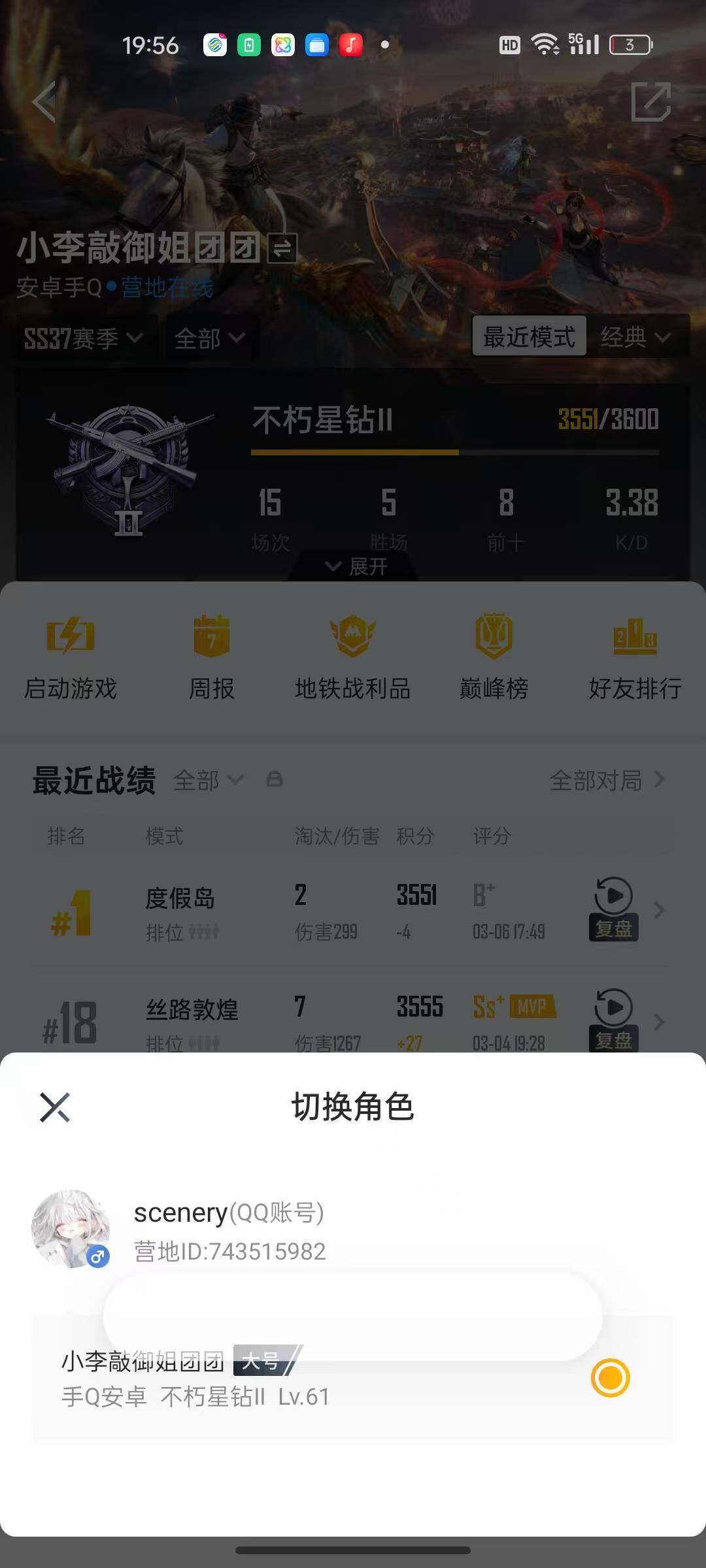
Task: Close the 切换角色 dialog
Action: pos(55,1107)
